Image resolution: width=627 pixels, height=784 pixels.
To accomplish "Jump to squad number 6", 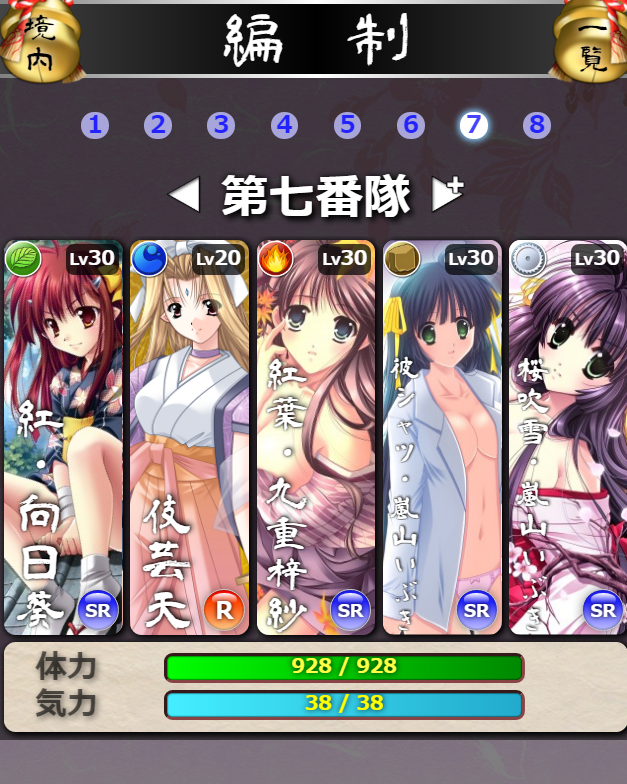I will point(411,125).
